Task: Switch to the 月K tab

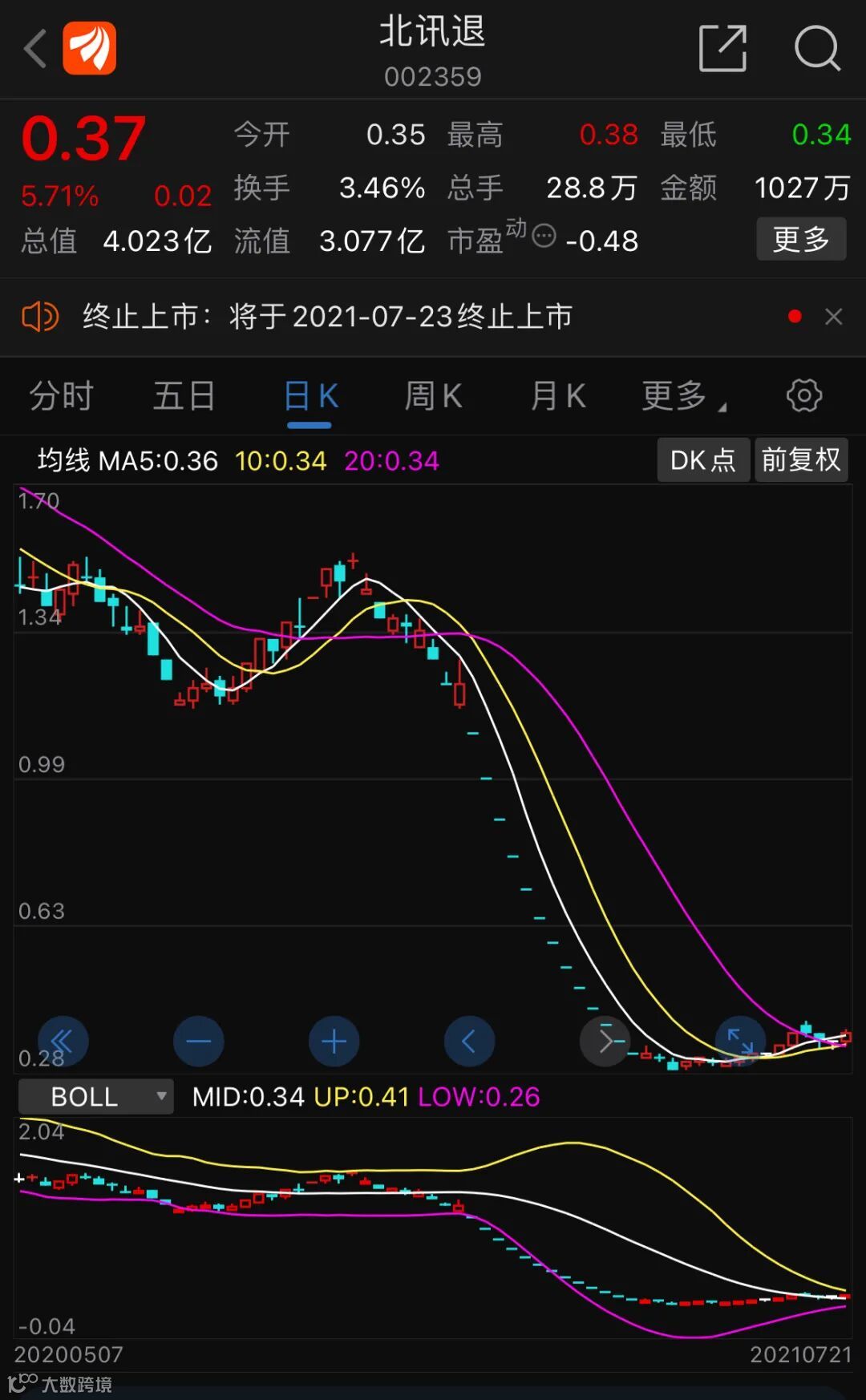Action: (x=558, y=396)
